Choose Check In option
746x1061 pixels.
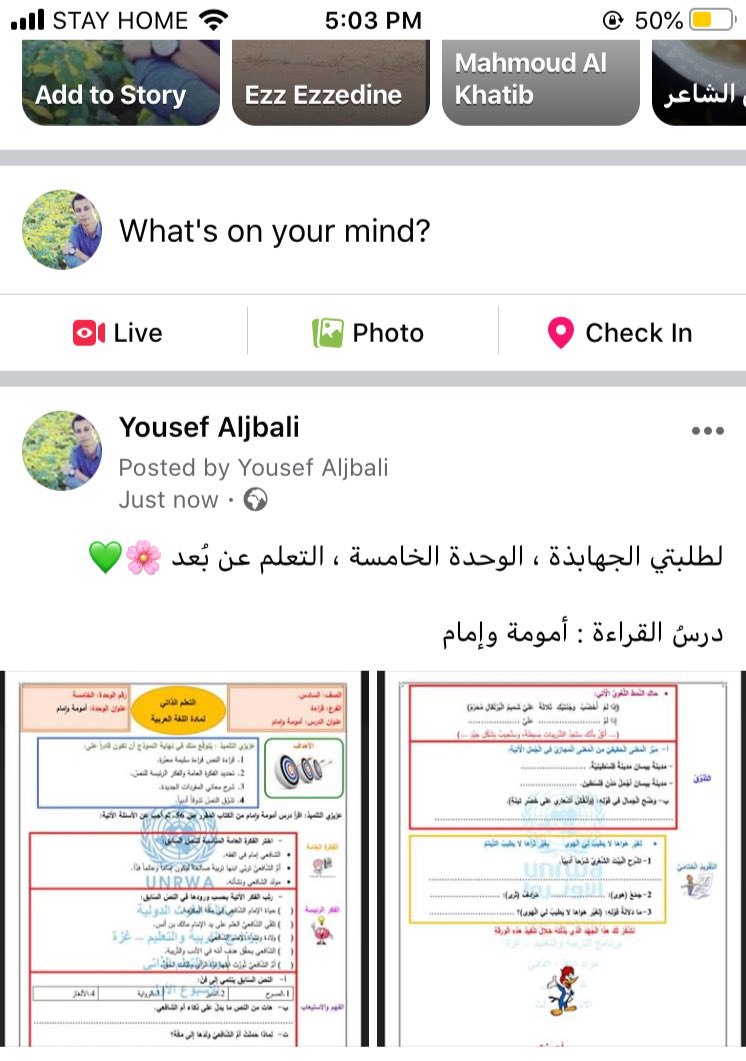(620, 333)
